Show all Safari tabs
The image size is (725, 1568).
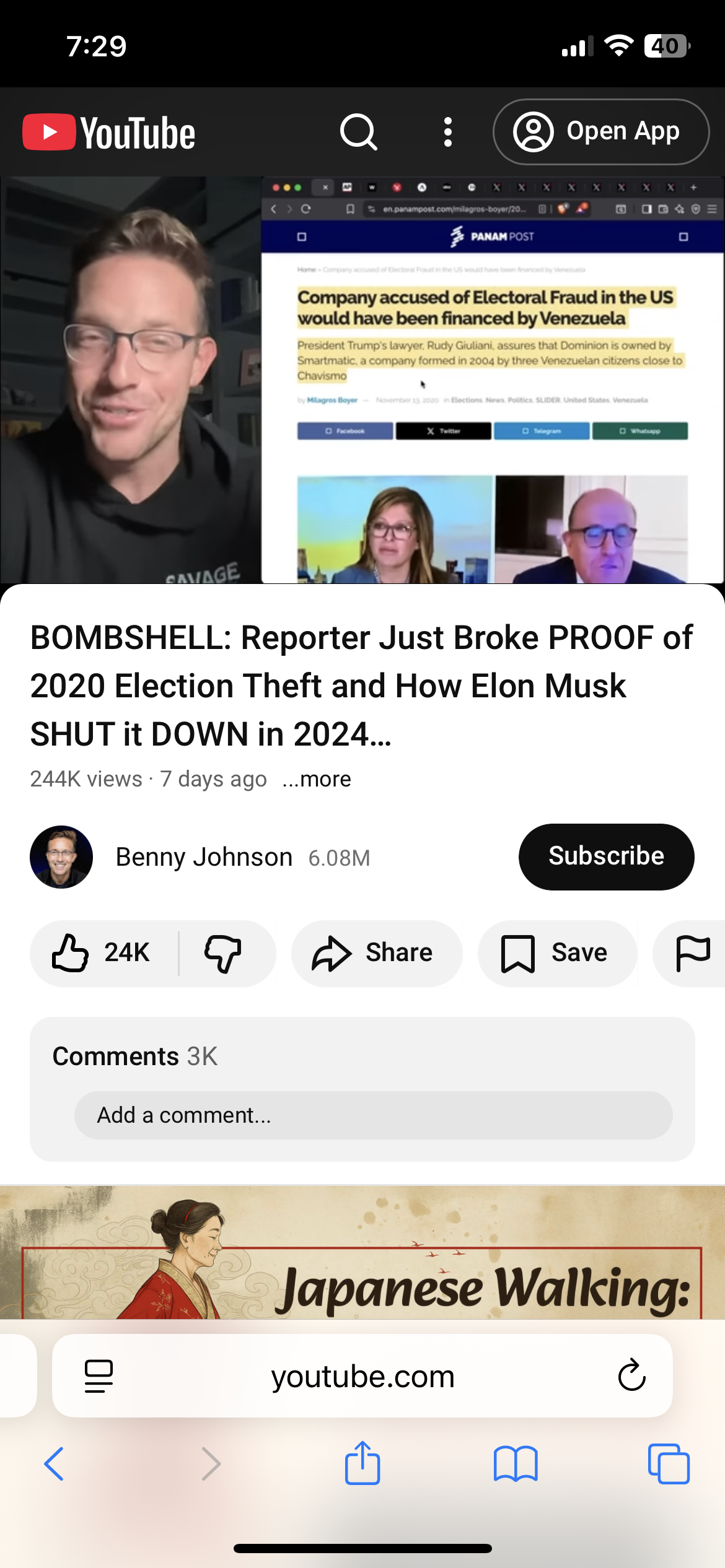tap(669, 1464)
